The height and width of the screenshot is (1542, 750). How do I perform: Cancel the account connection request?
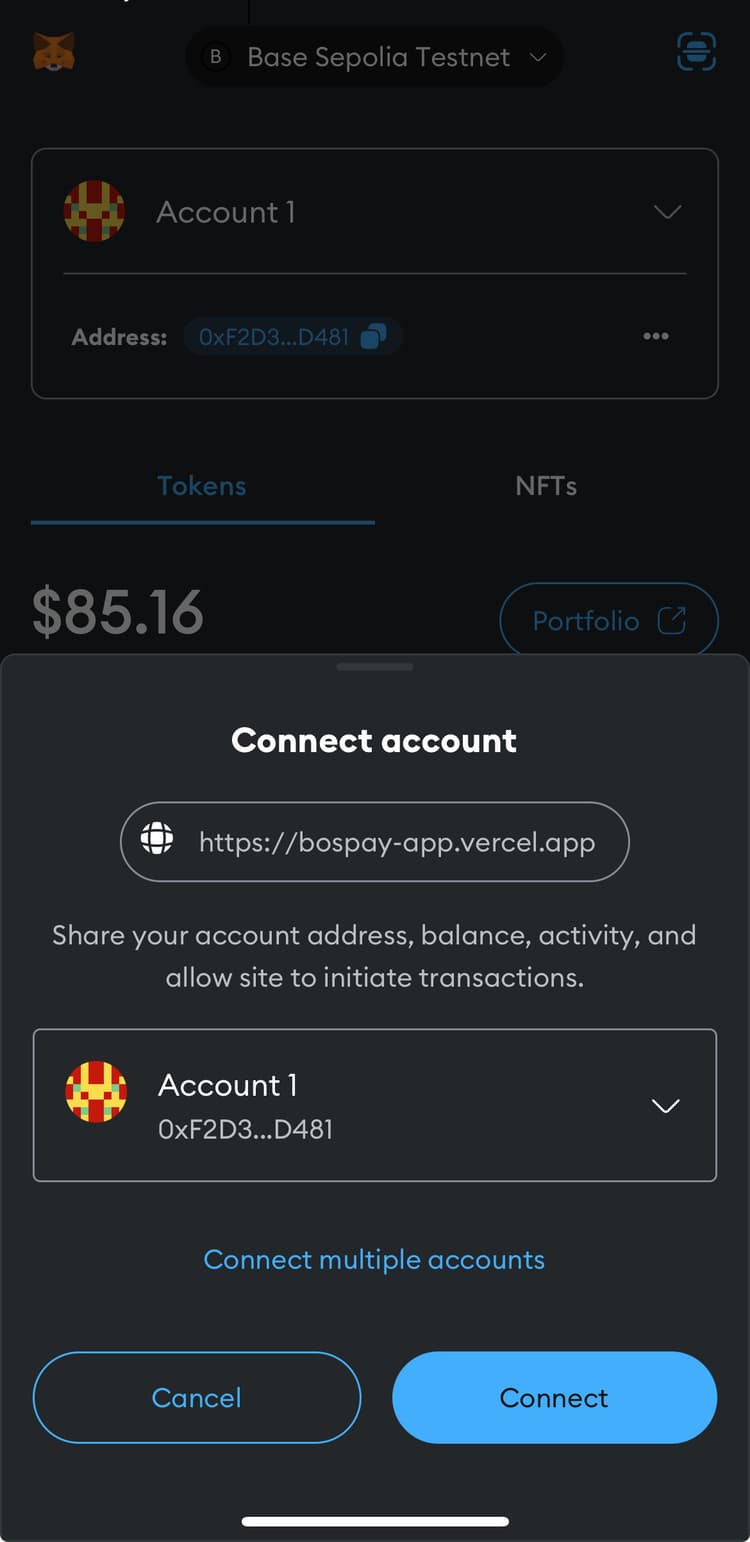(196, 1397)
